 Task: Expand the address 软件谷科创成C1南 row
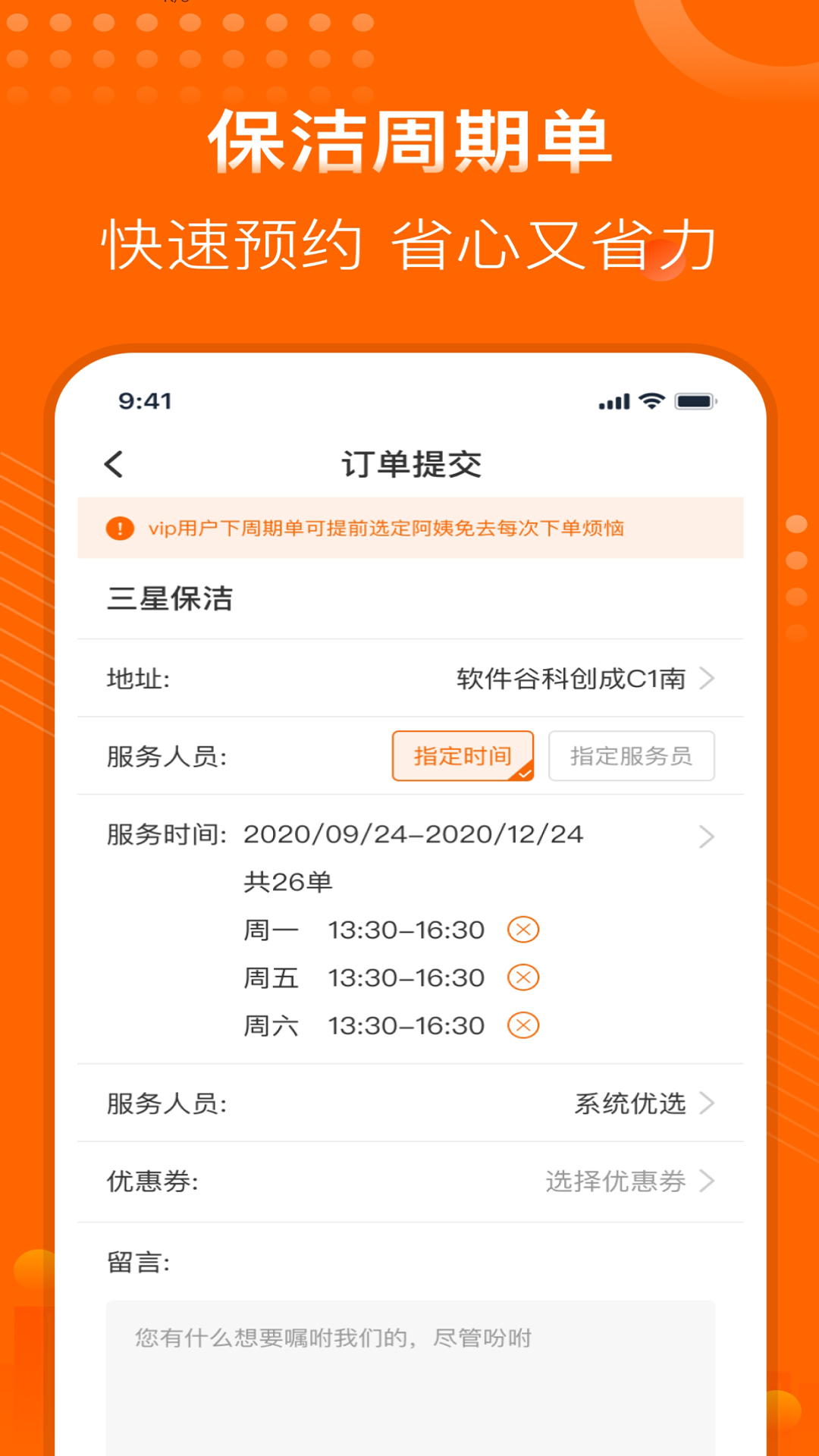click(567, 679)
